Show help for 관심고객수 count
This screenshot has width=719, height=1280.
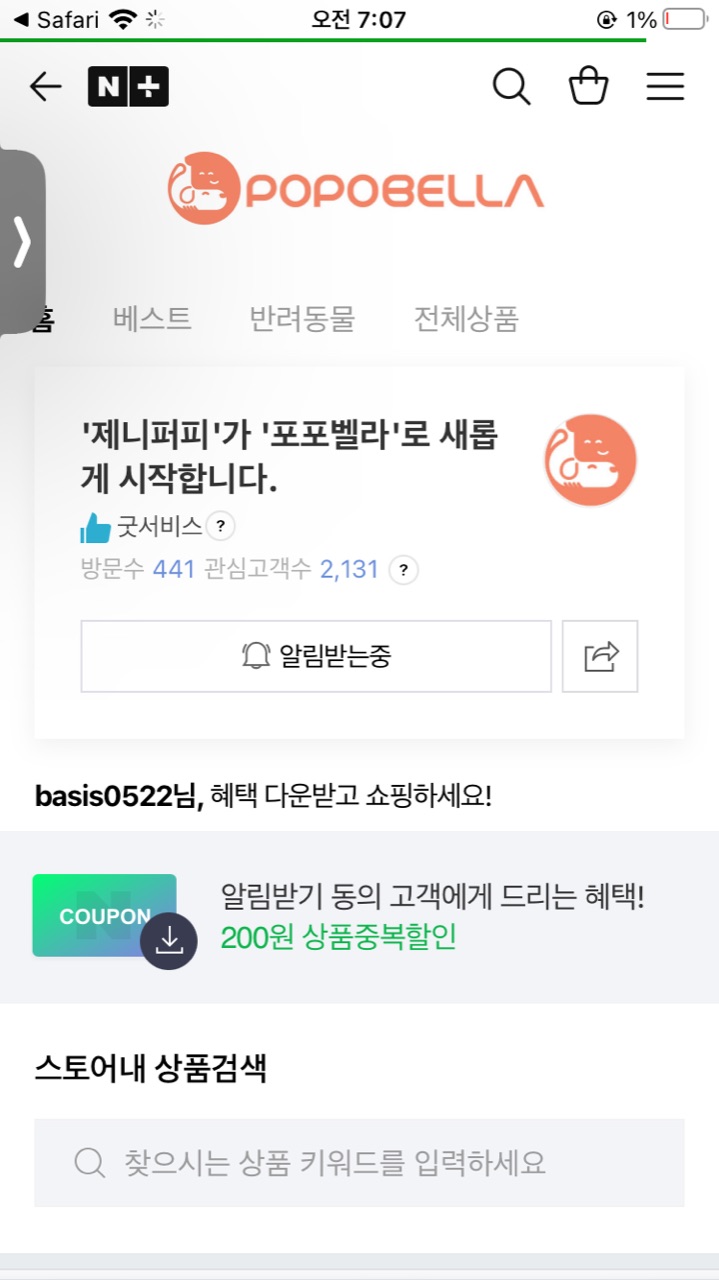click(x=403, y=570)
